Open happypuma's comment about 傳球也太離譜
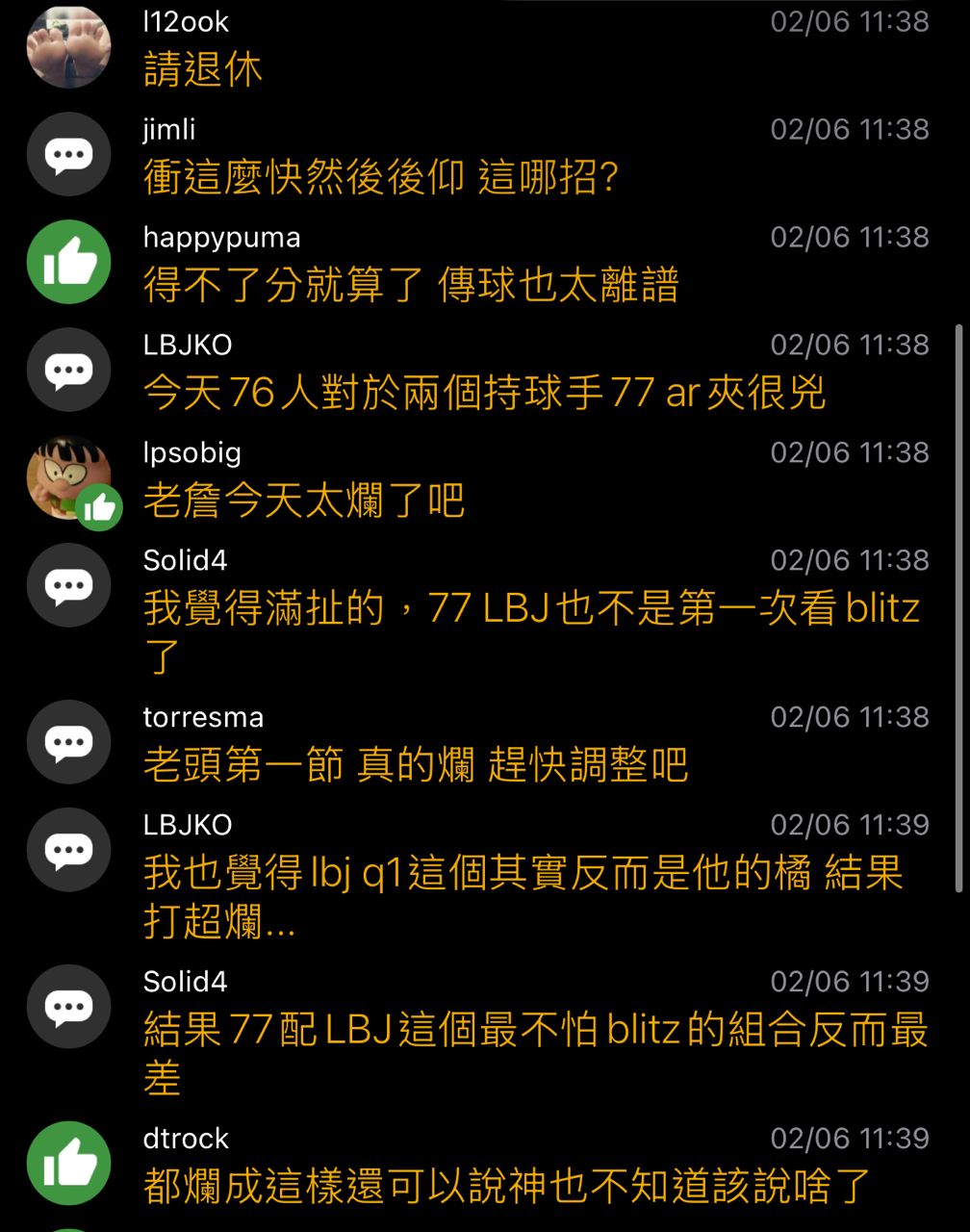The image size is (970, 1232). coord(411,286)
